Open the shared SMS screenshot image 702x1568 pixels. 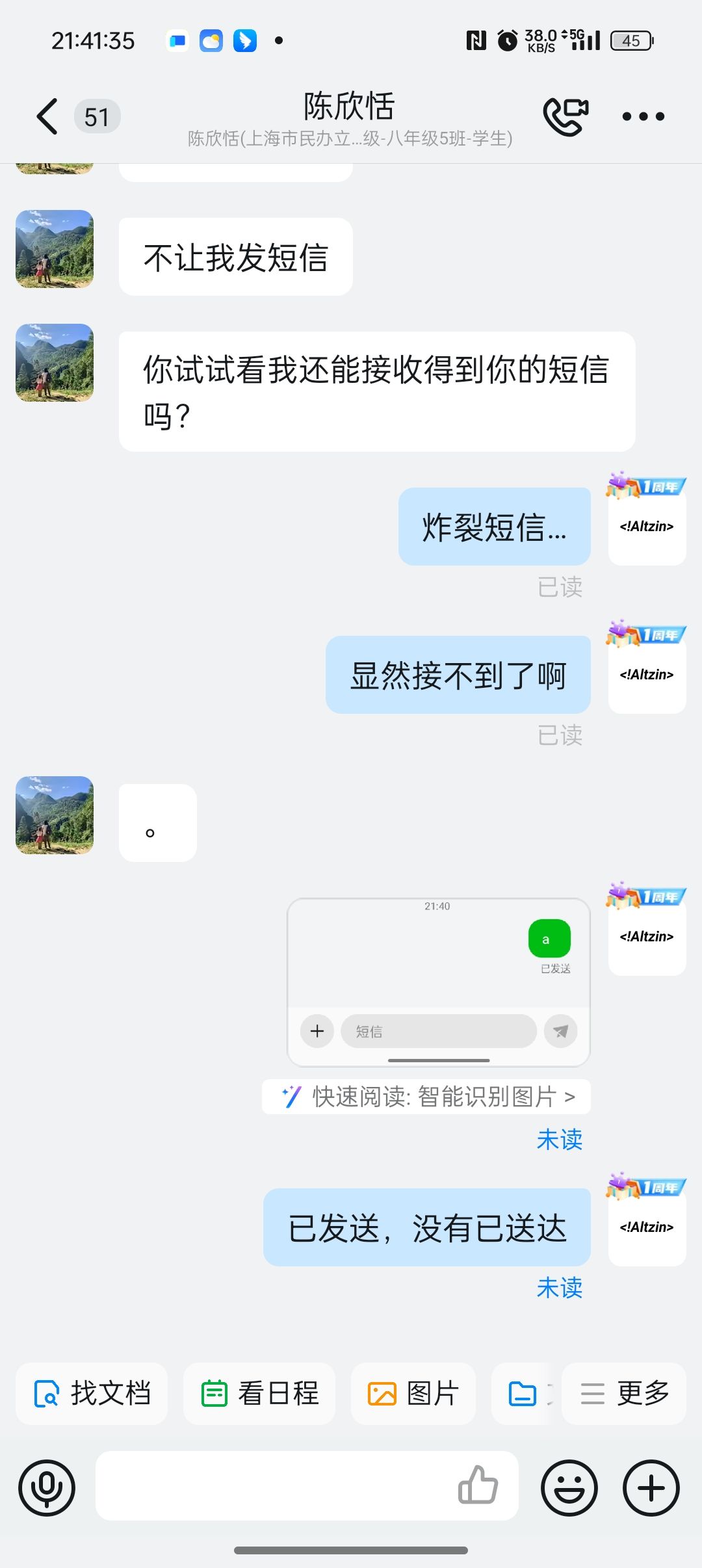click(x=438, y=982)
